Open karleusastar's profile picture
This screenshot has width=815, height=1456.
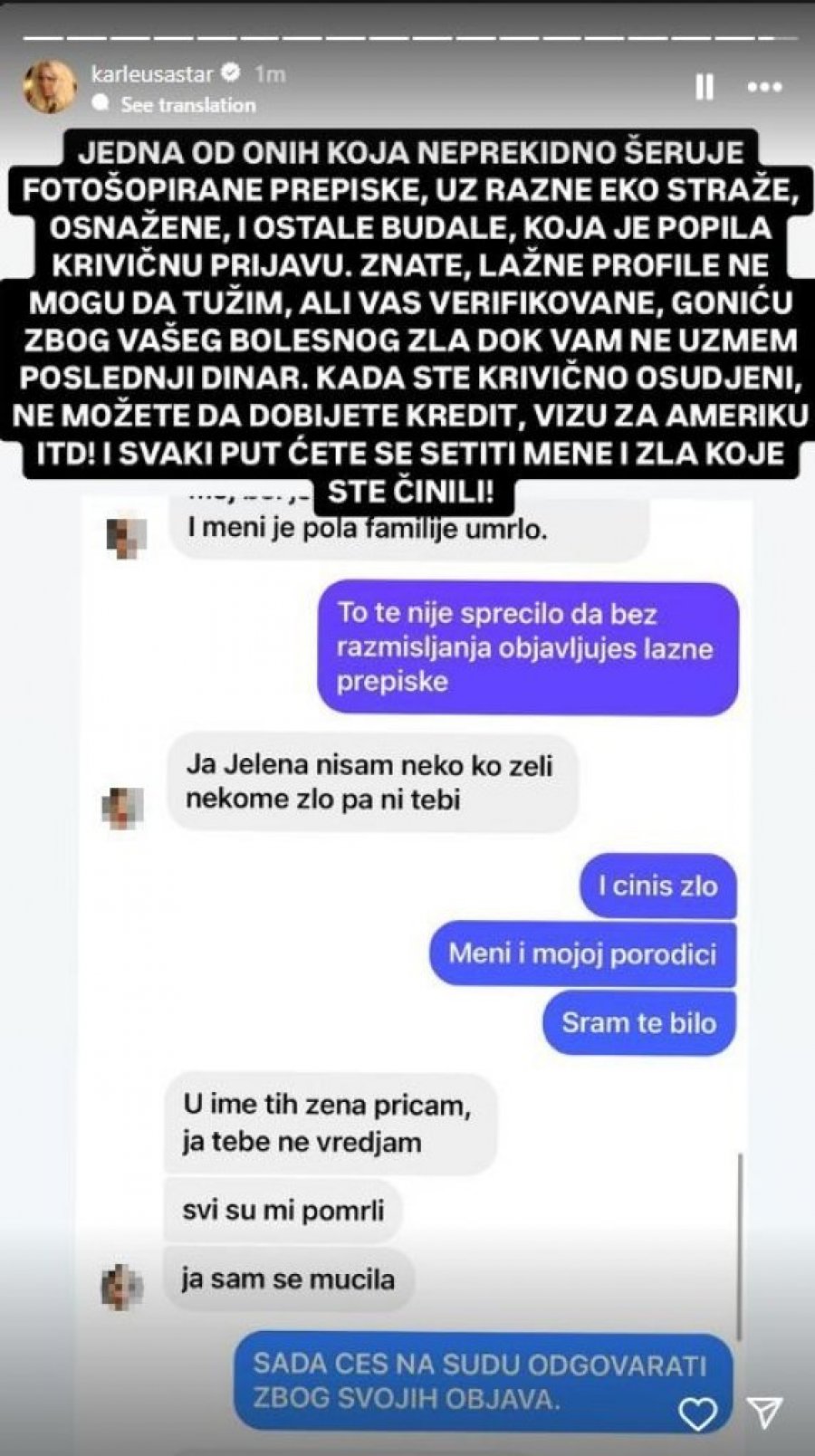(x=51, y=87)
